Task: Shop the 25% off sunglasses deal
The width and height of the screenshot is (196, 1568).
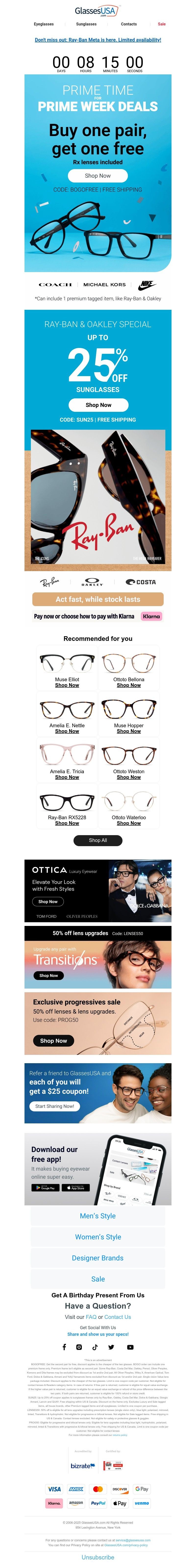Action: (x=98, y=405)
